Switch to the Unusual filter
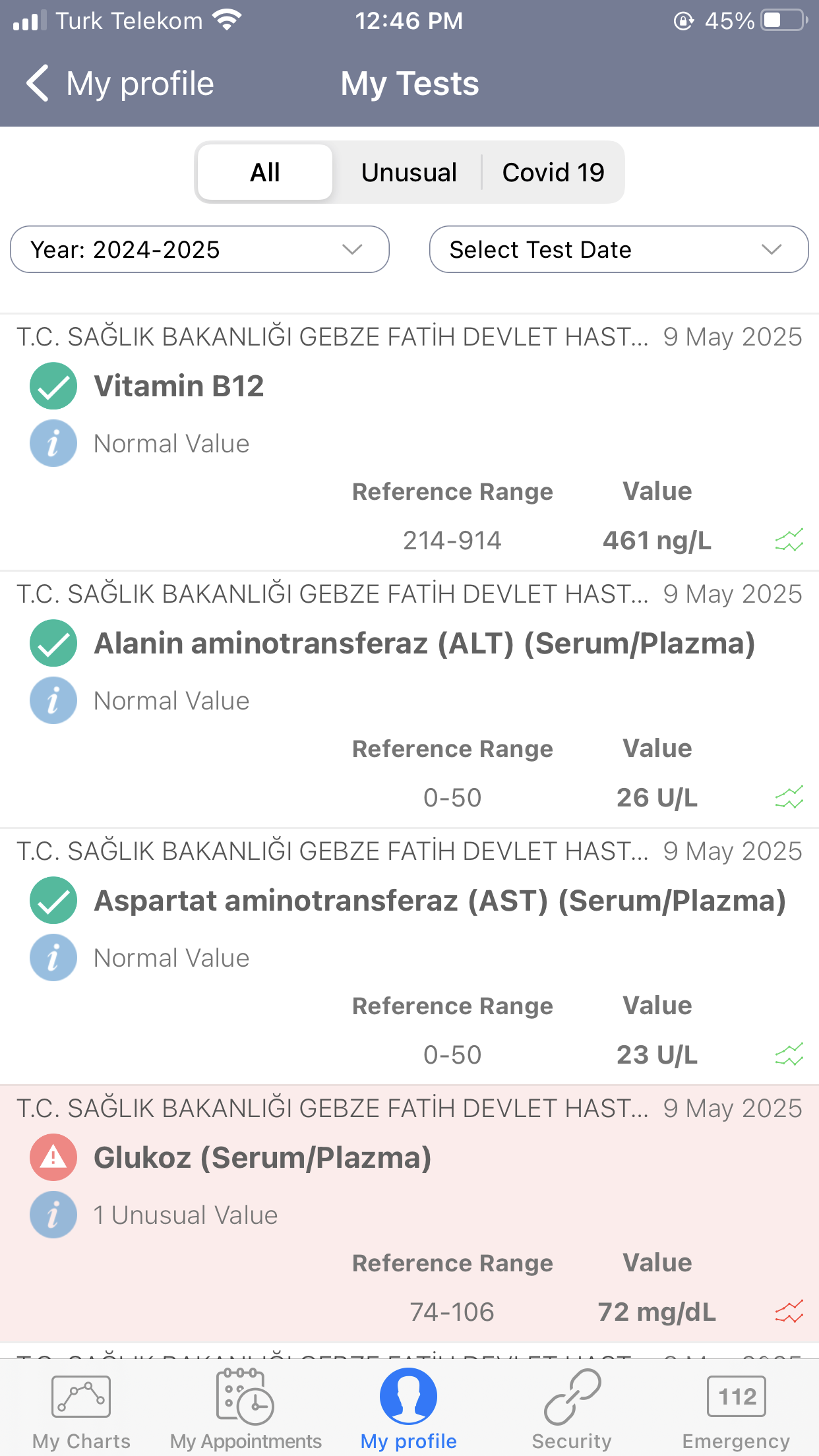Viewport: 819px width, 1456px height. (409, 172)
